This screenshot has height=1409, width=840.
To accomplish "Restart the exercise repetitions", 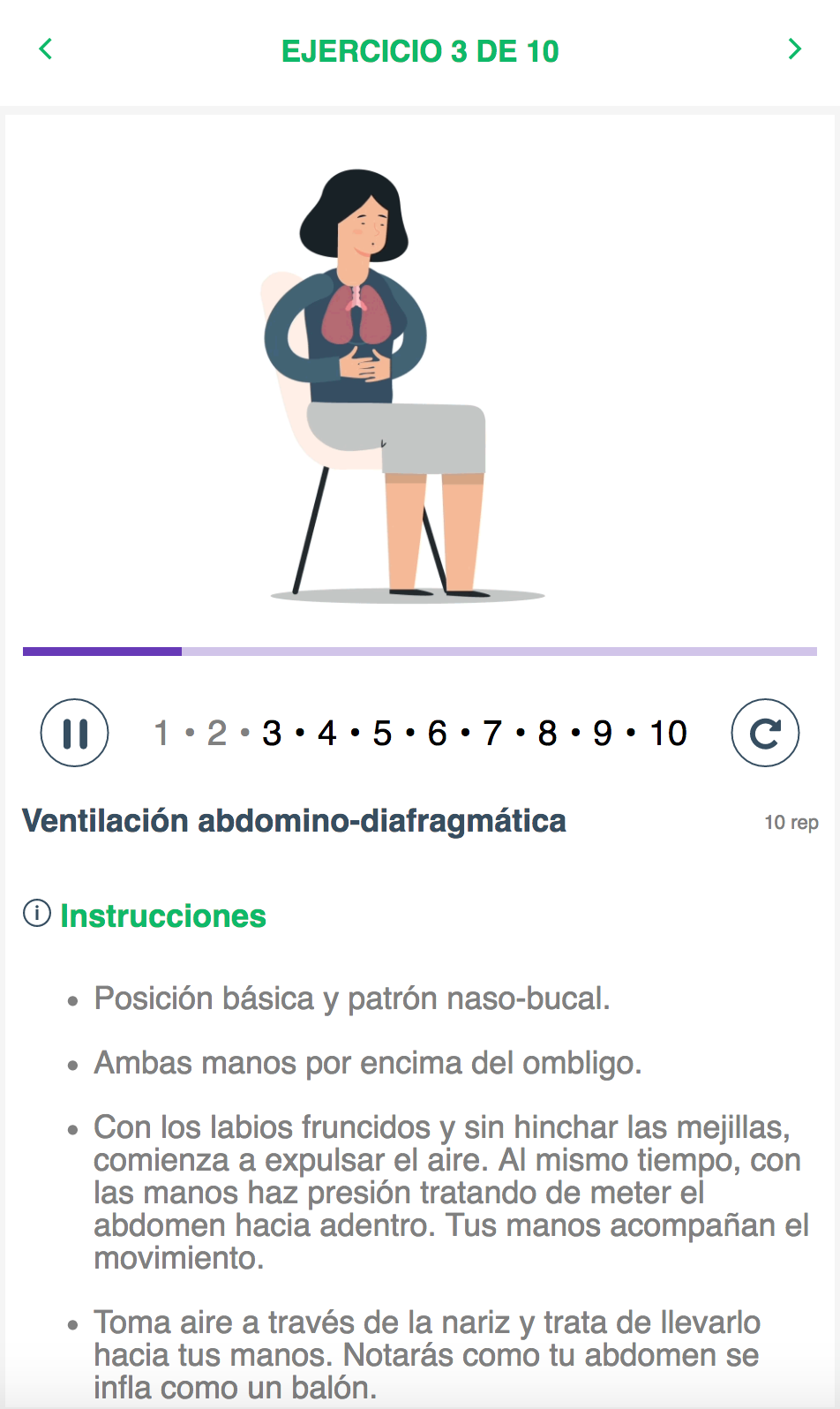I will (765, 733).
